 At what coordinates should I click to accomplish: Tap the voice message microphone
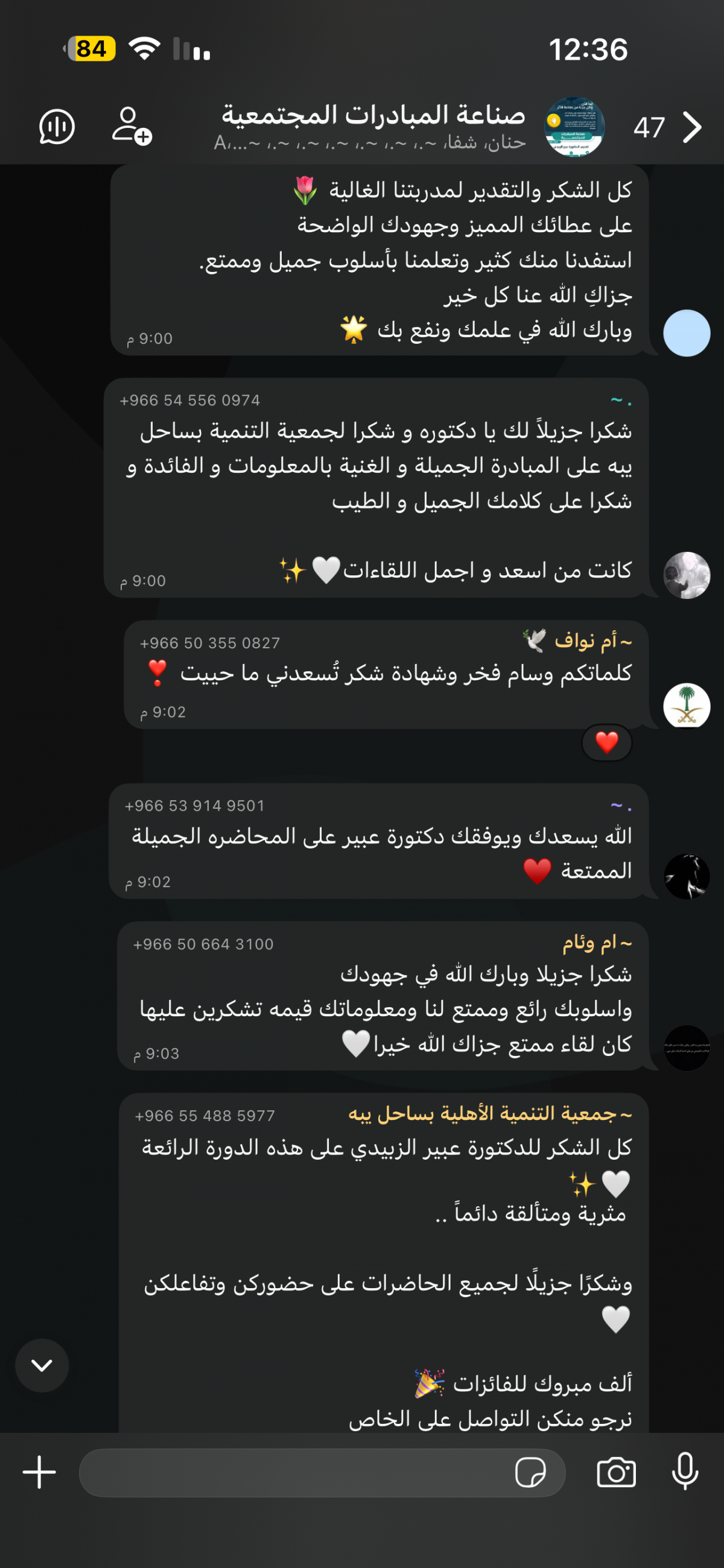pyautogui.click(x=684, y=1472)
